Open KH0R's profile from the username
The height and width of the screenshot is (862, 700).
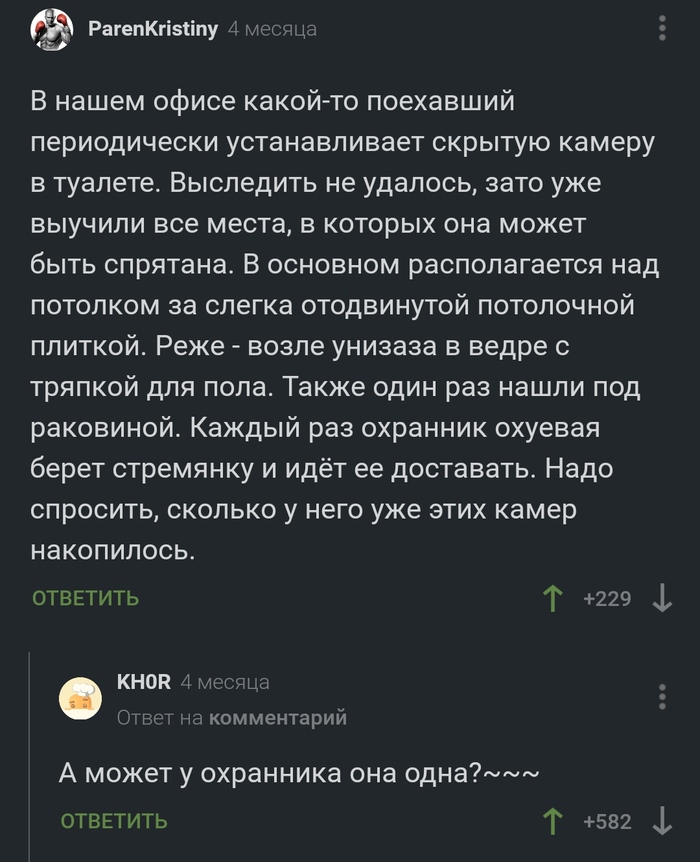pyautogui.click(x=144, y=682)
